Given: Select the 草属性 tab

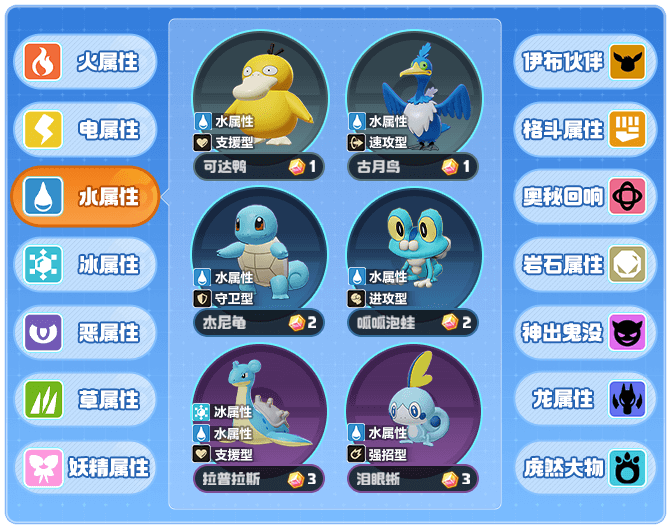Looking at the screenshot, I should pos(85,400).
